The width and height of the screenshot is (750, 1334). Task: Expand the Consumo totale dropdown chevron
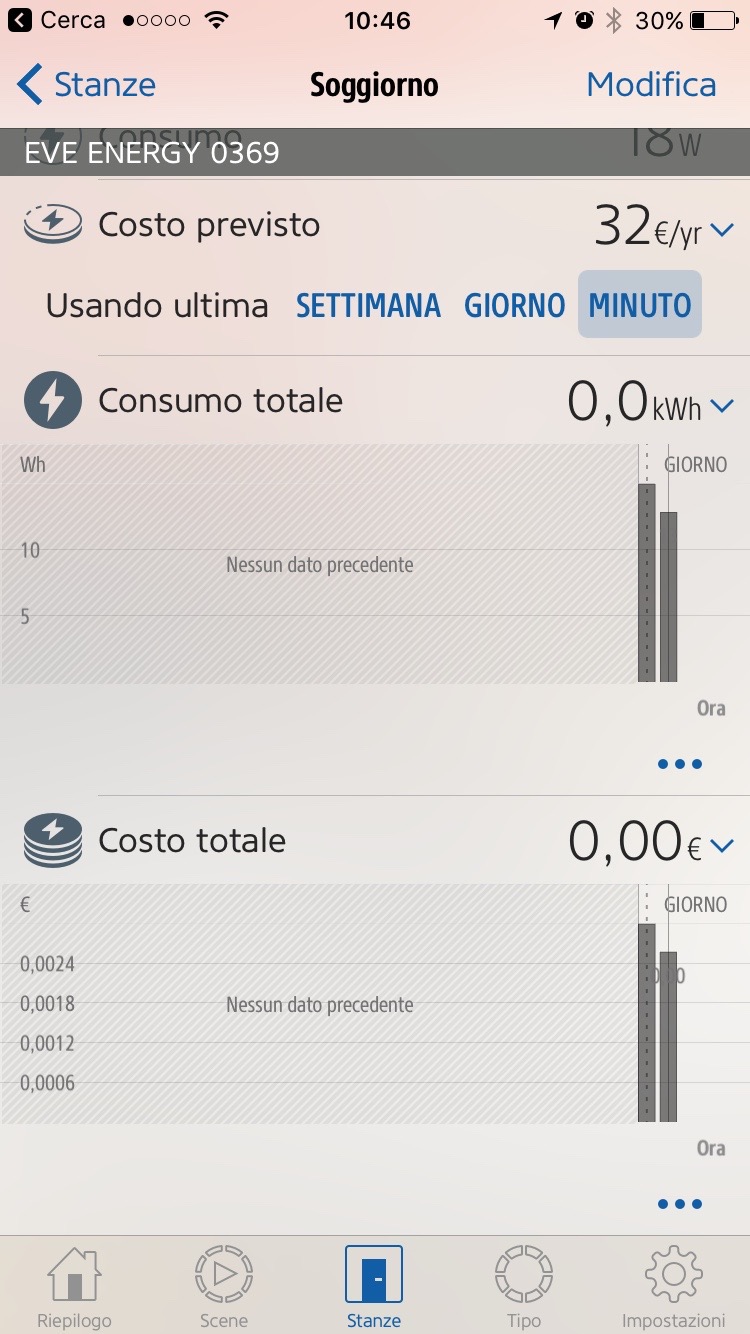[721, 405]
